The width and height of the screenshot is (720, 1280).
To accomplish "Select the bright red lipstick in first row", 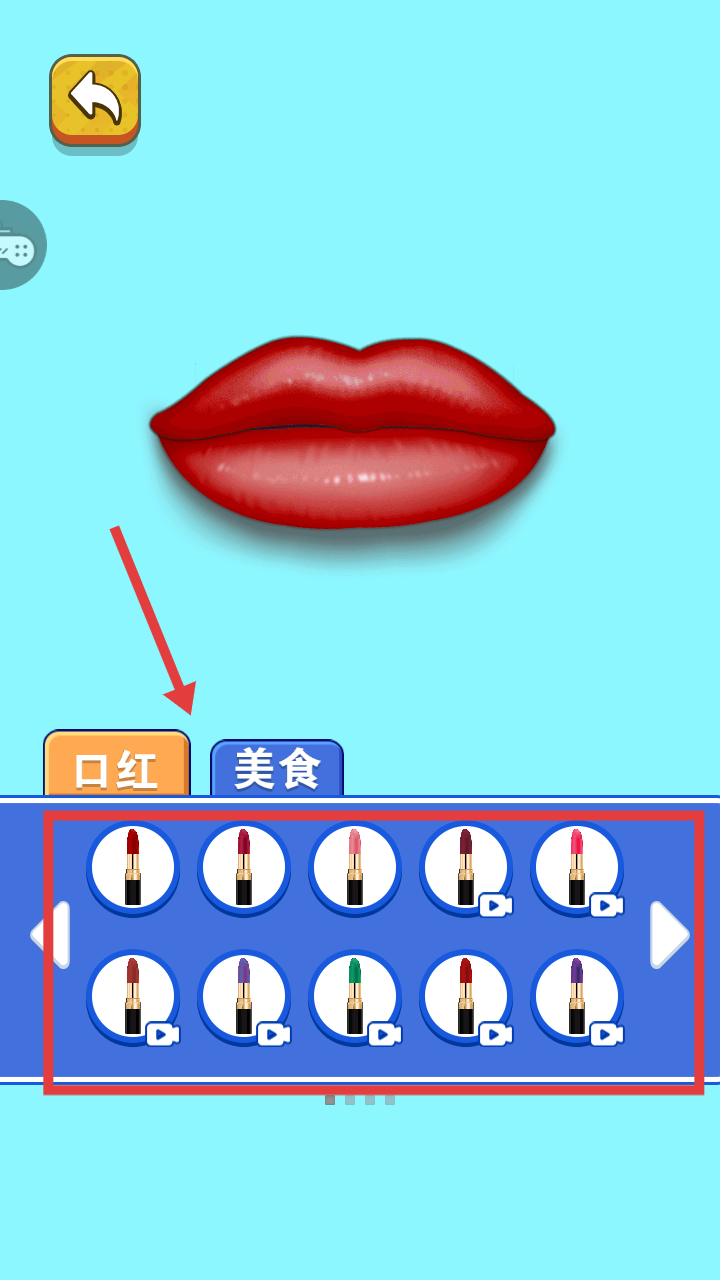I will (133, 866).
